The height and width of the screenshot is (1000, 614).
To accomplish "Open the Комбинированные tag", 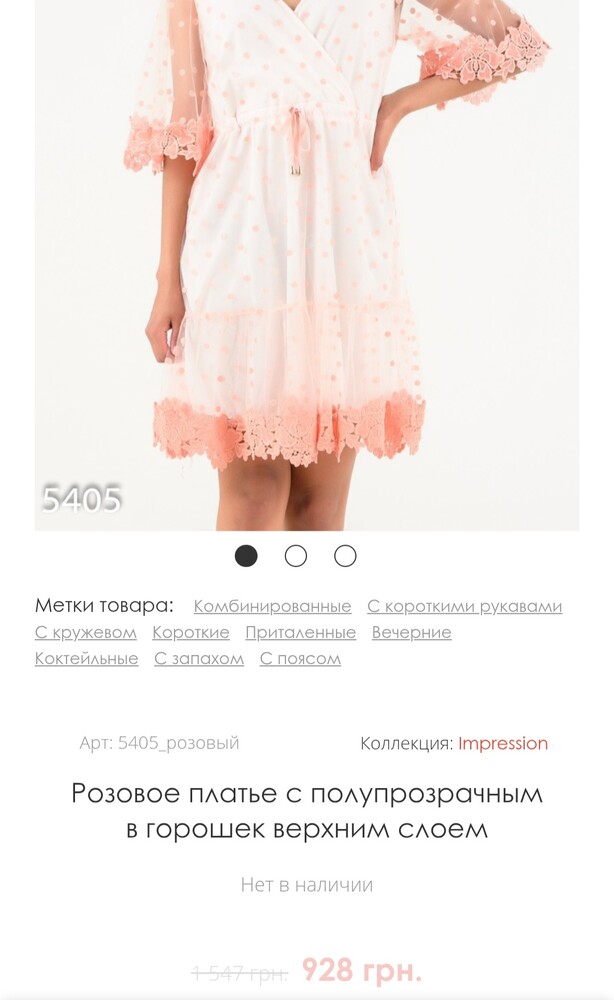I will 272,606.
